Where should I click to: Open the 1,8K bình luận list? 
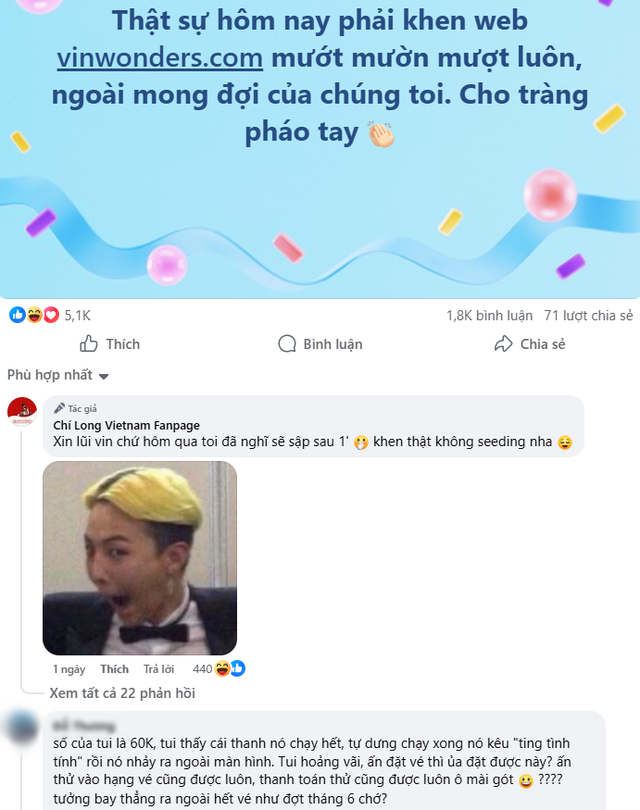click(x=489, y=315)
